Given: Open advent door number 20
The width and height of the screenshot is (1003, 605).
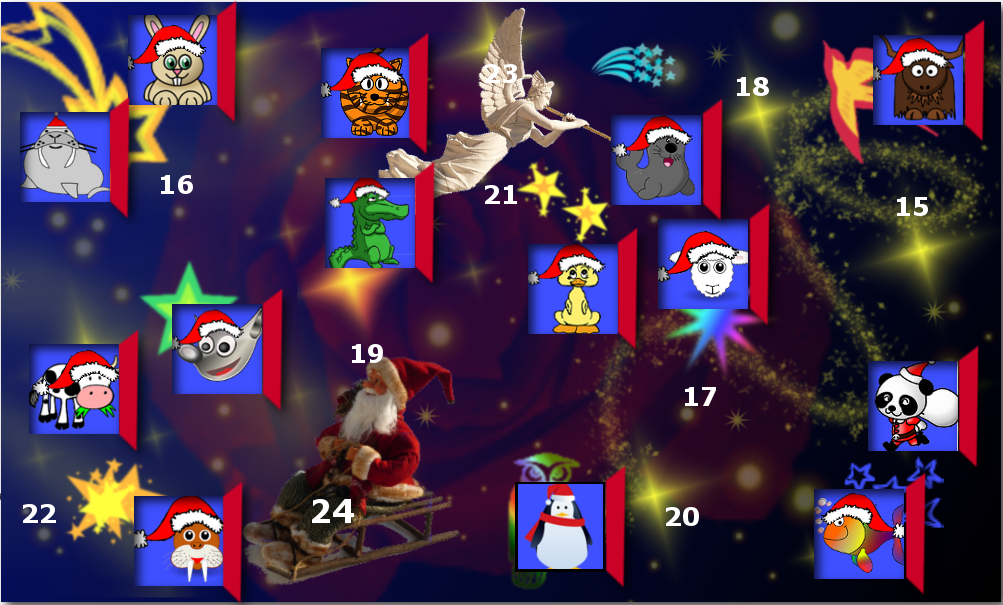Looking at the screenshot, I should coord(682,517).
